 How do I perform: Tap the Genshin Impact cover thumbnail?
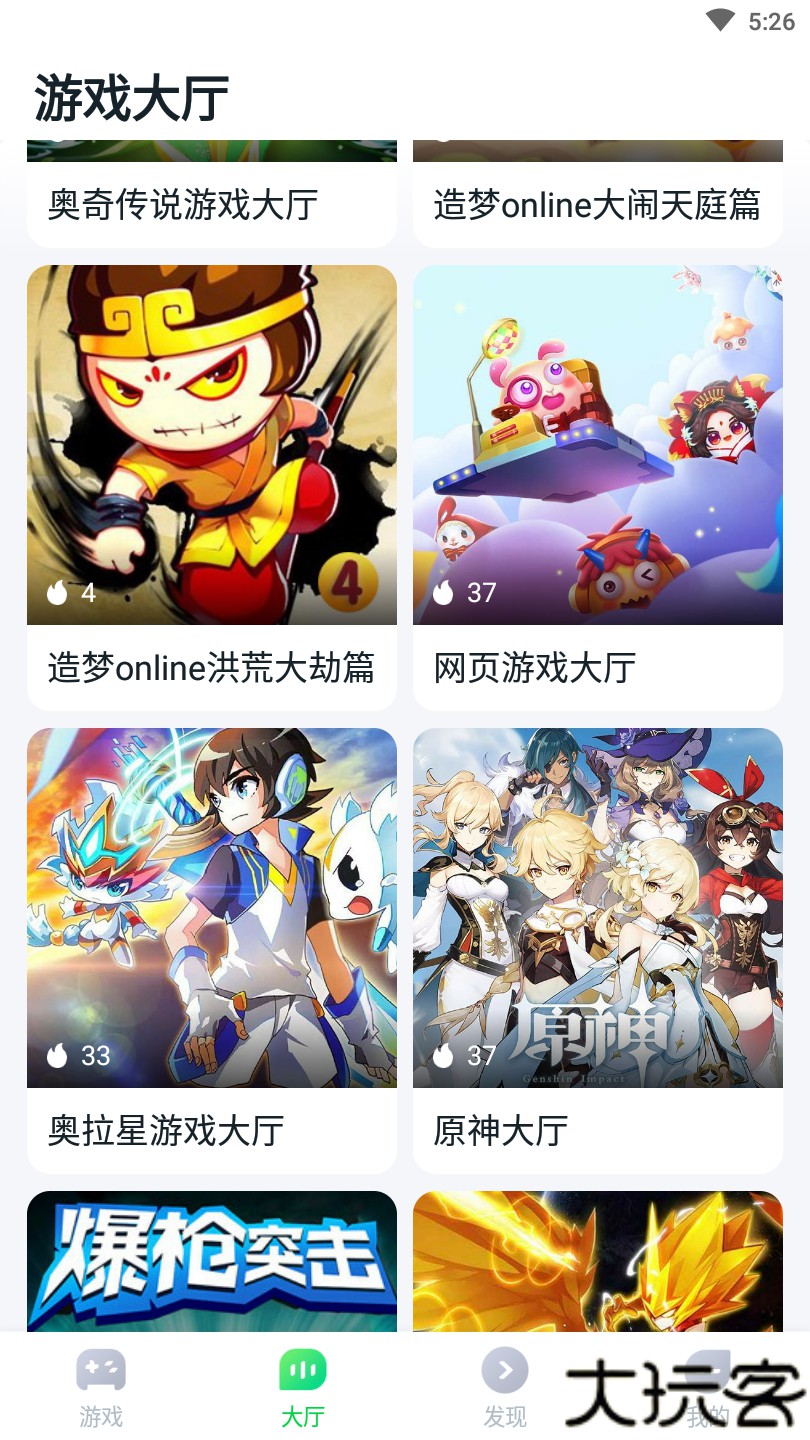point(597,908)
